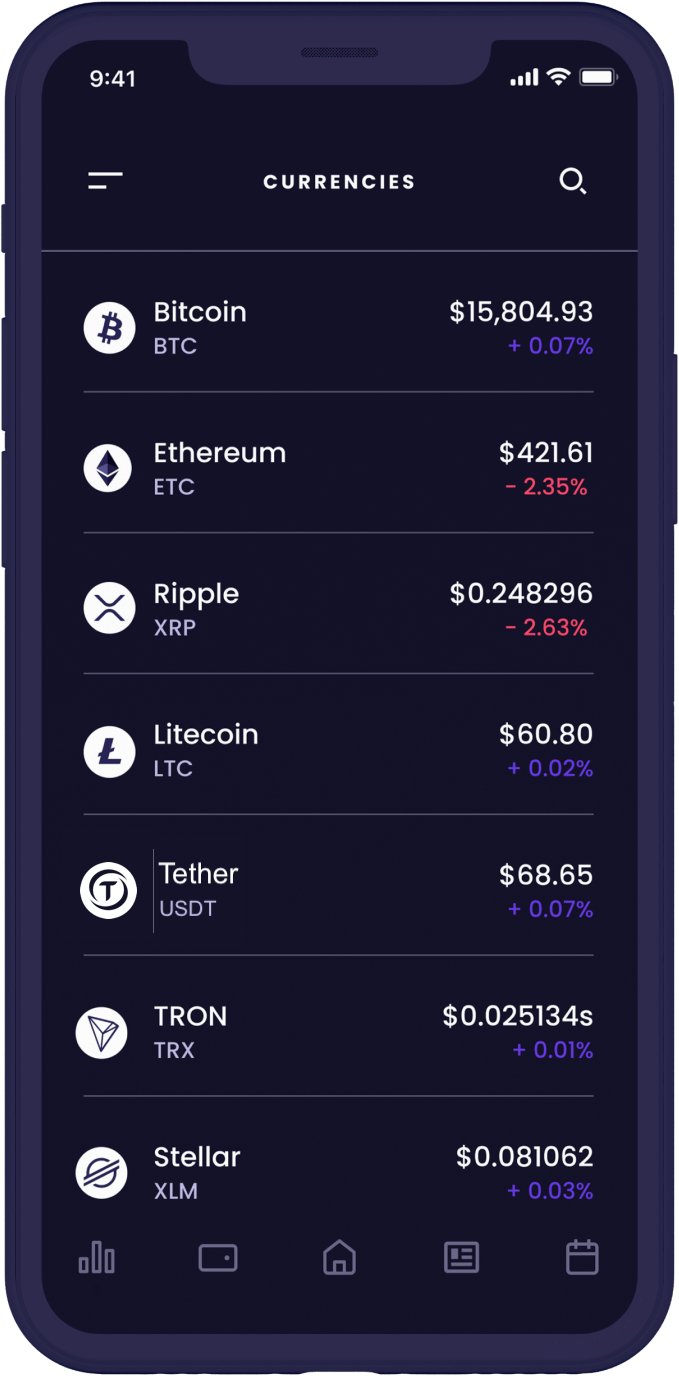
Task: Switch to the home tab
Action: pos(339,1257)
